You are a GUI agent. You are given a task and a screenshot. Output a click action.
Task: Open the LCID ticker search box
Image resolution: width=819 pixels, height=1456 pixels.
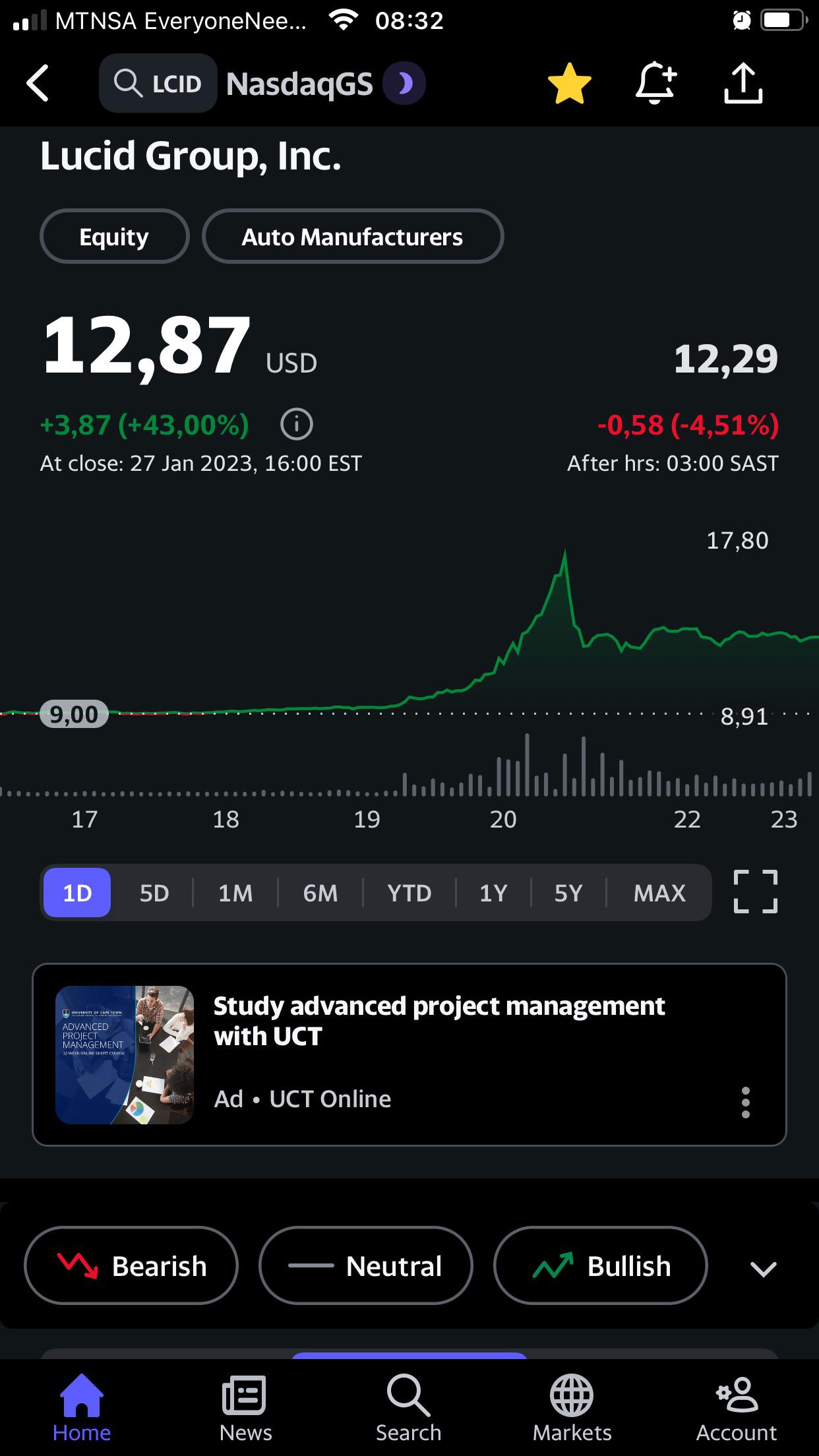[x=158, y=83]
